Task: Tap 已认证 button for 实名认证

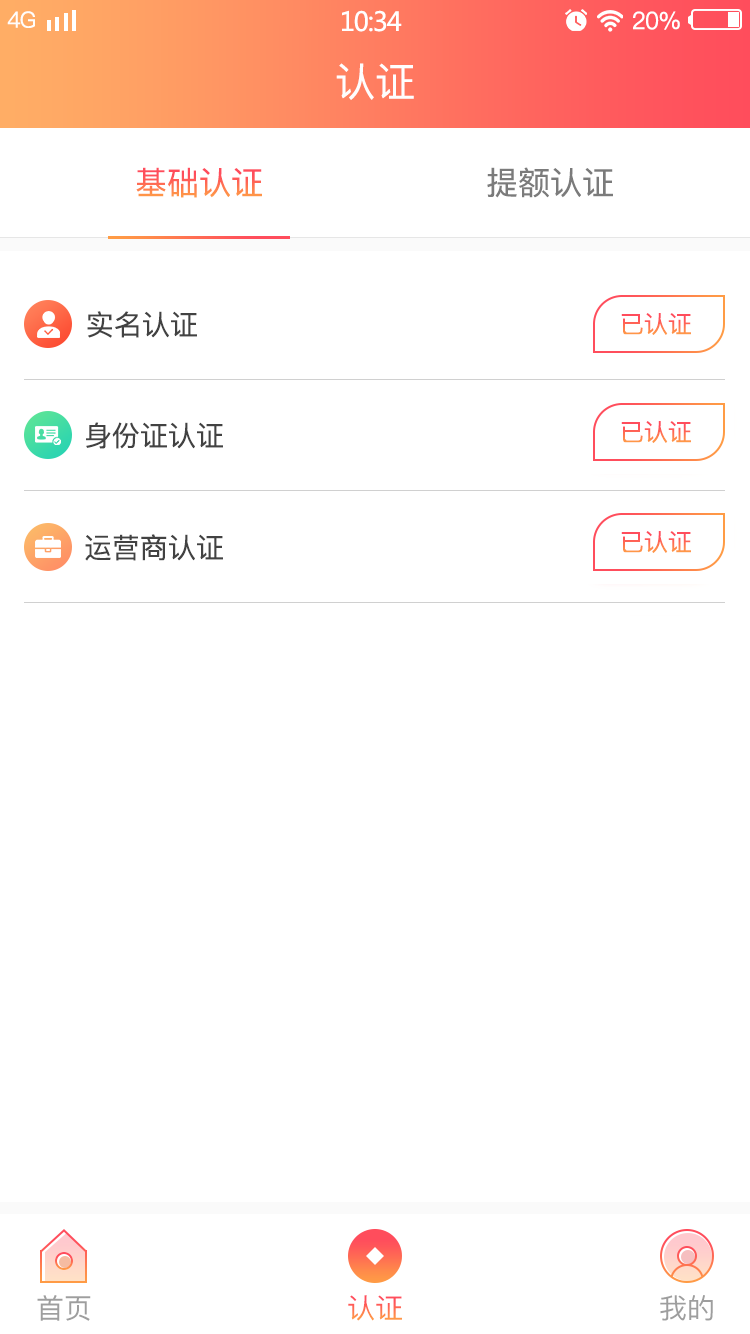Action: tap(659, 324)
